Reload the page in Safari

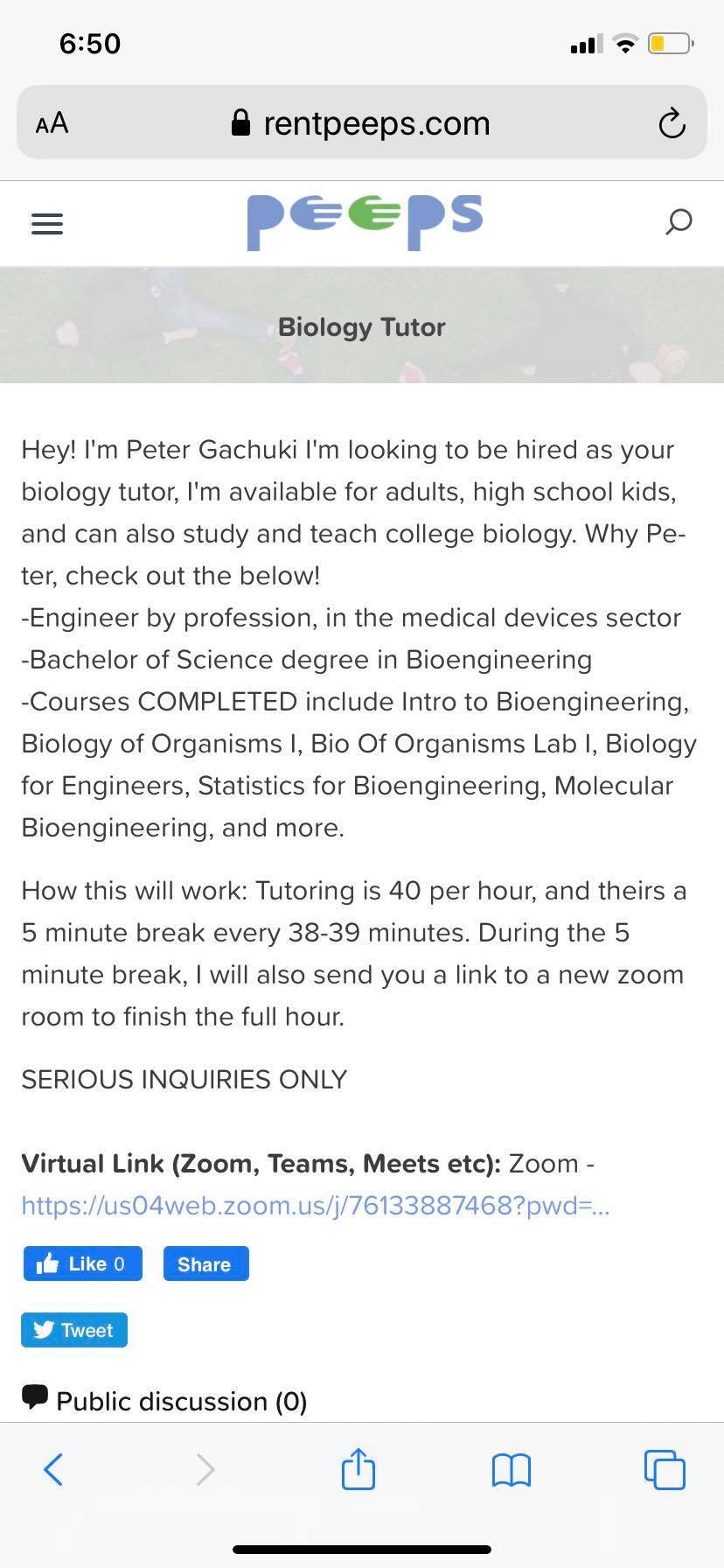(672, 123)
